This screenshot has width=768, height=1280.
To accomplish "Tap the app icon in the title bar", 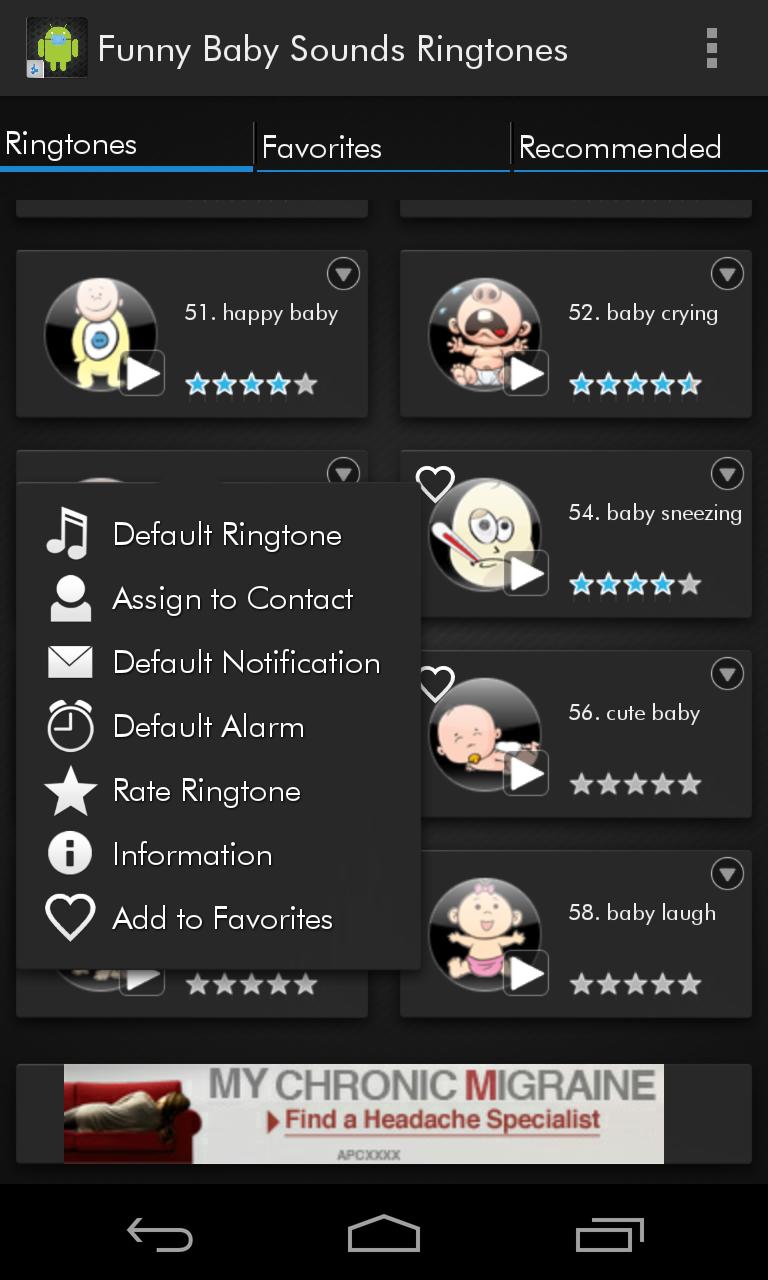I will [x=57, y=48].
